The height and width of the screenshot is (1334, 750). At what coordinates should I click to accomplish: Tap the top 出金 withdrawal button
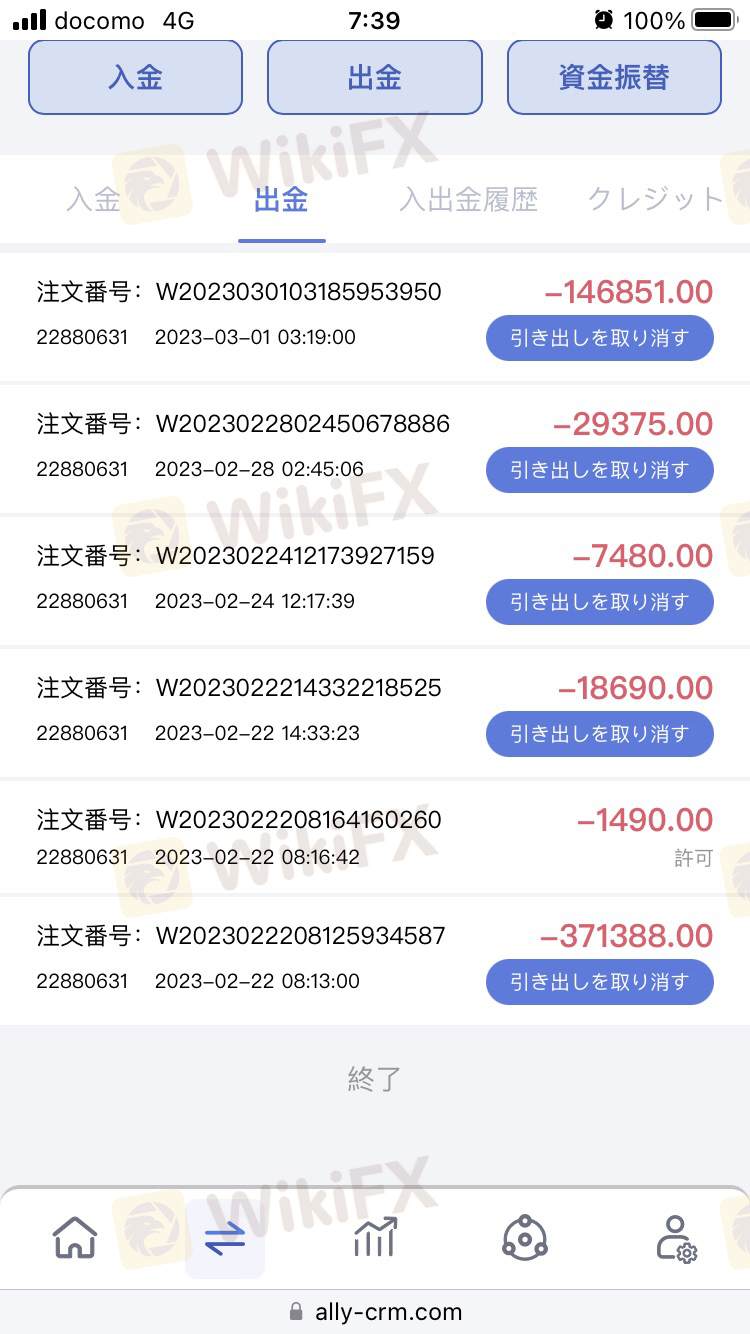(x=375, y=77)
